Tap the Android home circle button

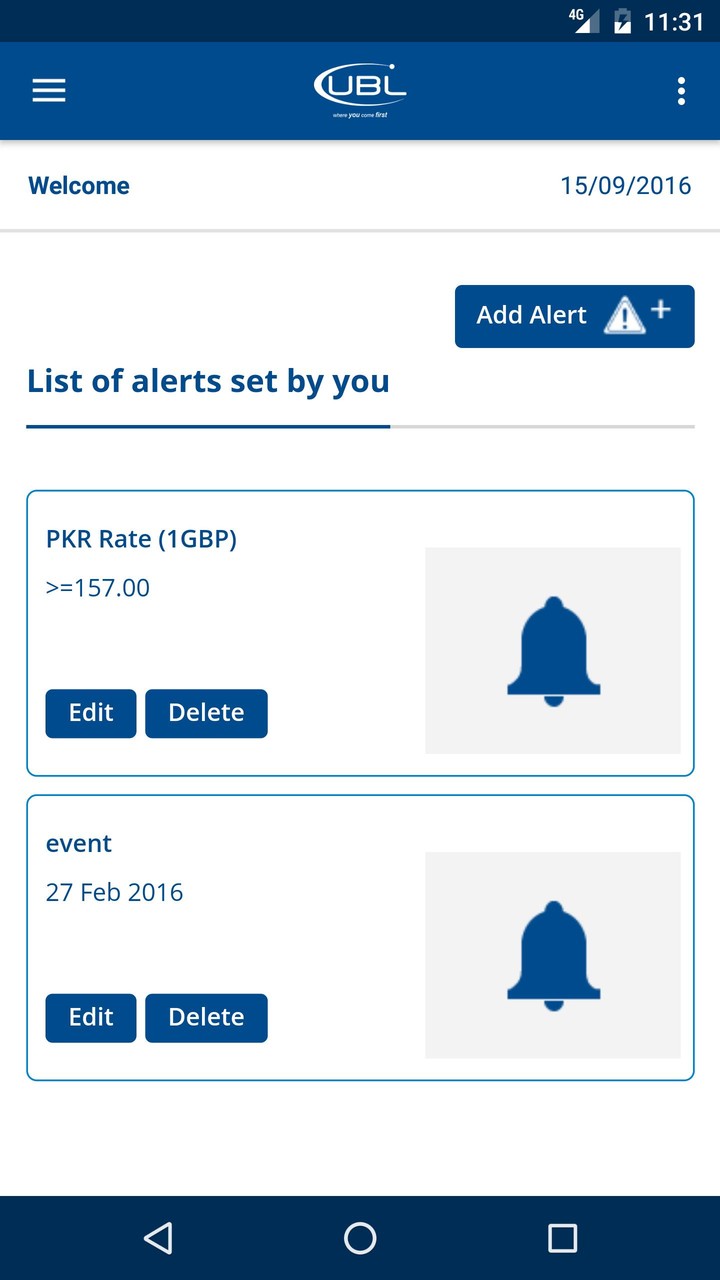coord(359,1238)
